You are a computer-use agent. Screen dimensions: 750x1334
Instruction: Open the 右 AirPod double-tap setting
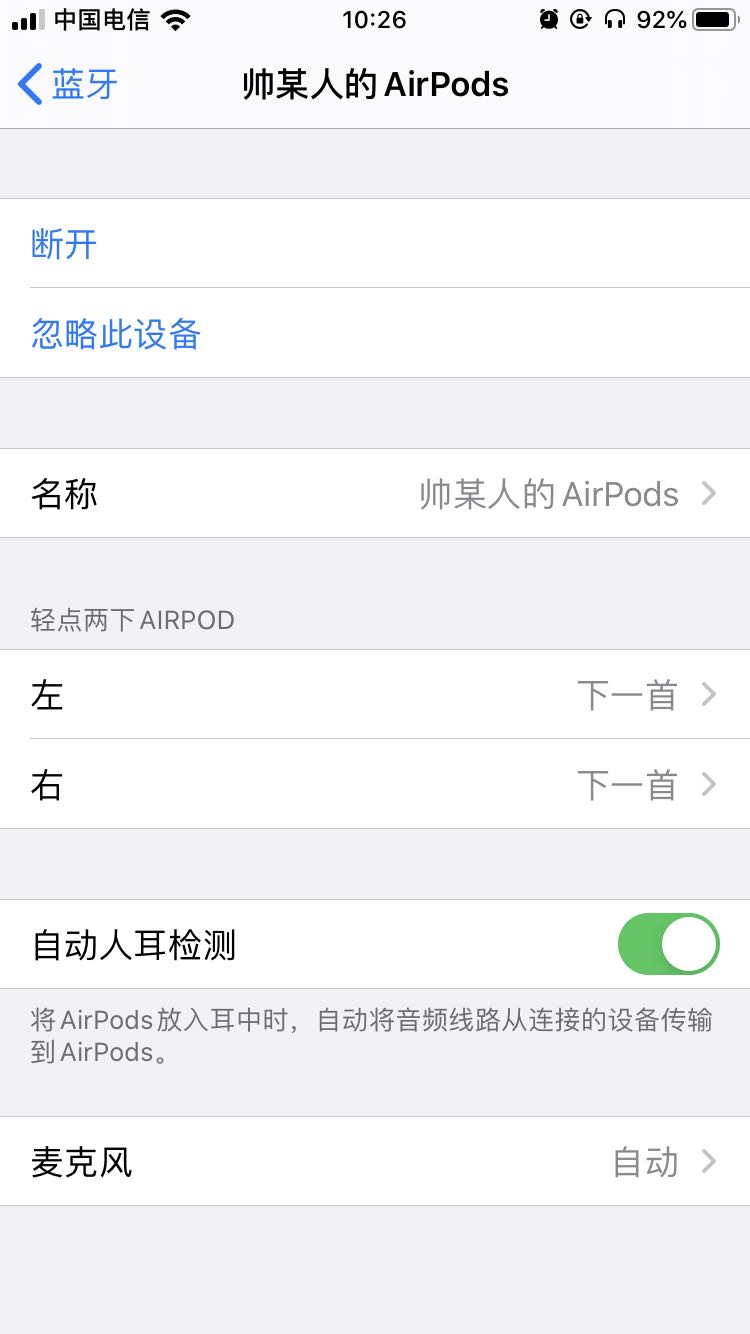(x=375, y=785)
